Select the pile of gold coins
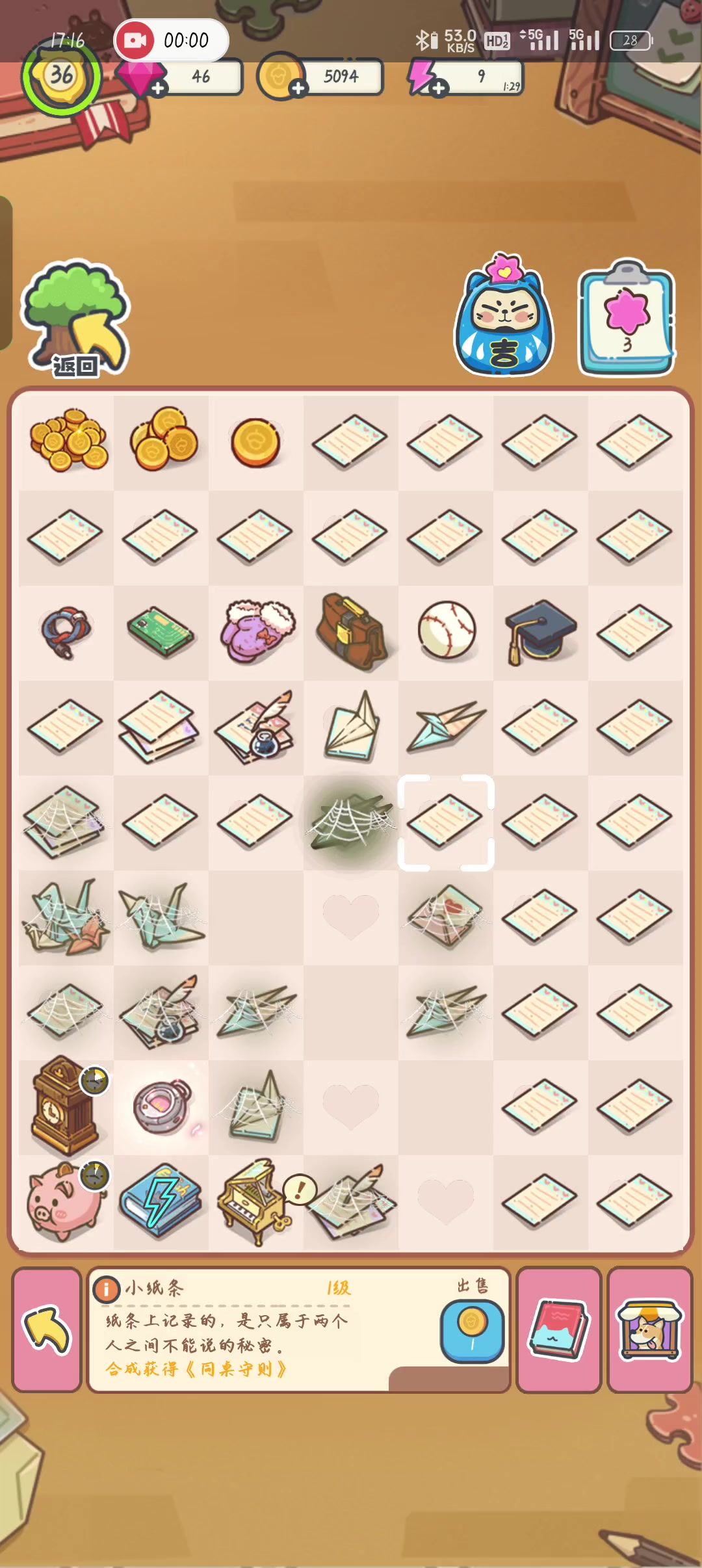The width and height of the screenshot is (702, 1568). 67,441
